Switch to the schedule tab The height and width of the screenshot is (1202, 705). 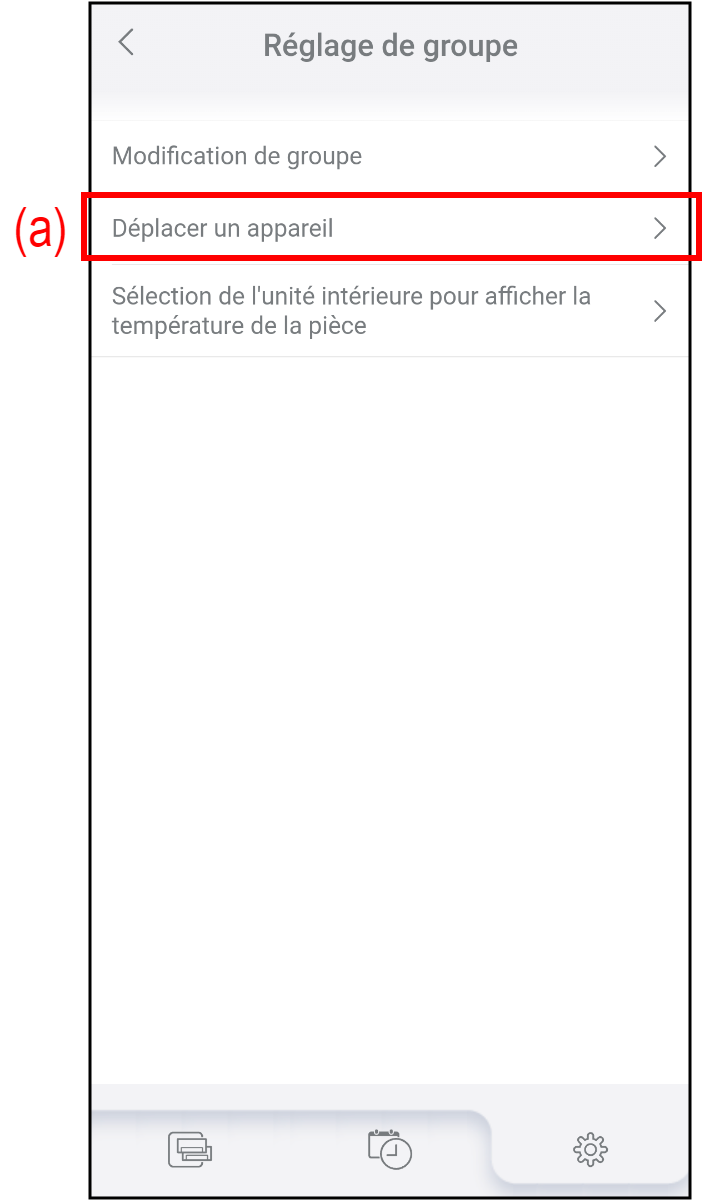pyautogui.click(x=389, y=1149)
